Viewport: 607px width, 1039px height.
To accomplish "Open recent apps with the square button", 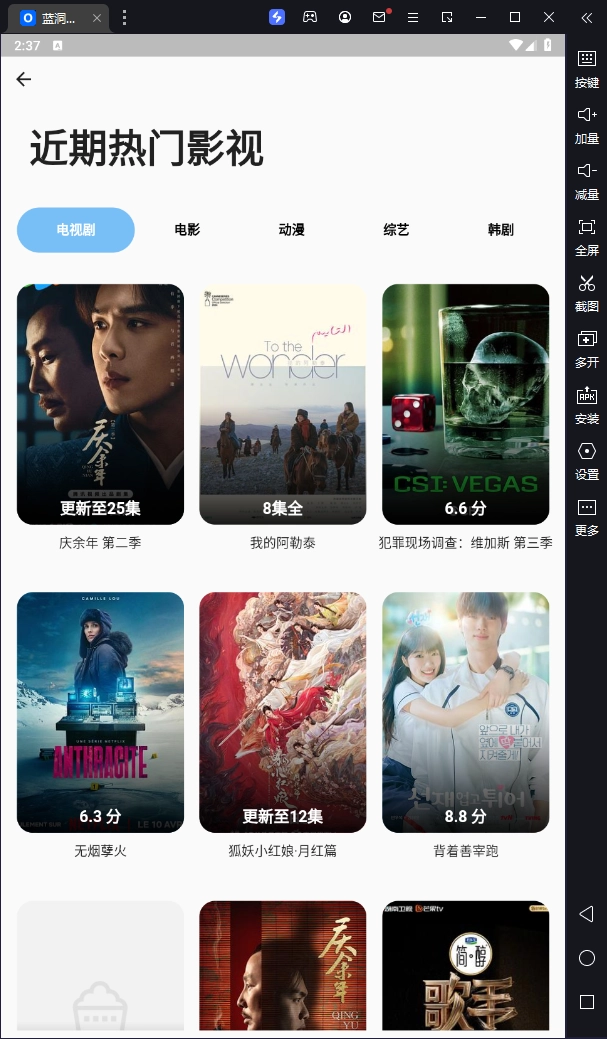I will [587, 1001].
